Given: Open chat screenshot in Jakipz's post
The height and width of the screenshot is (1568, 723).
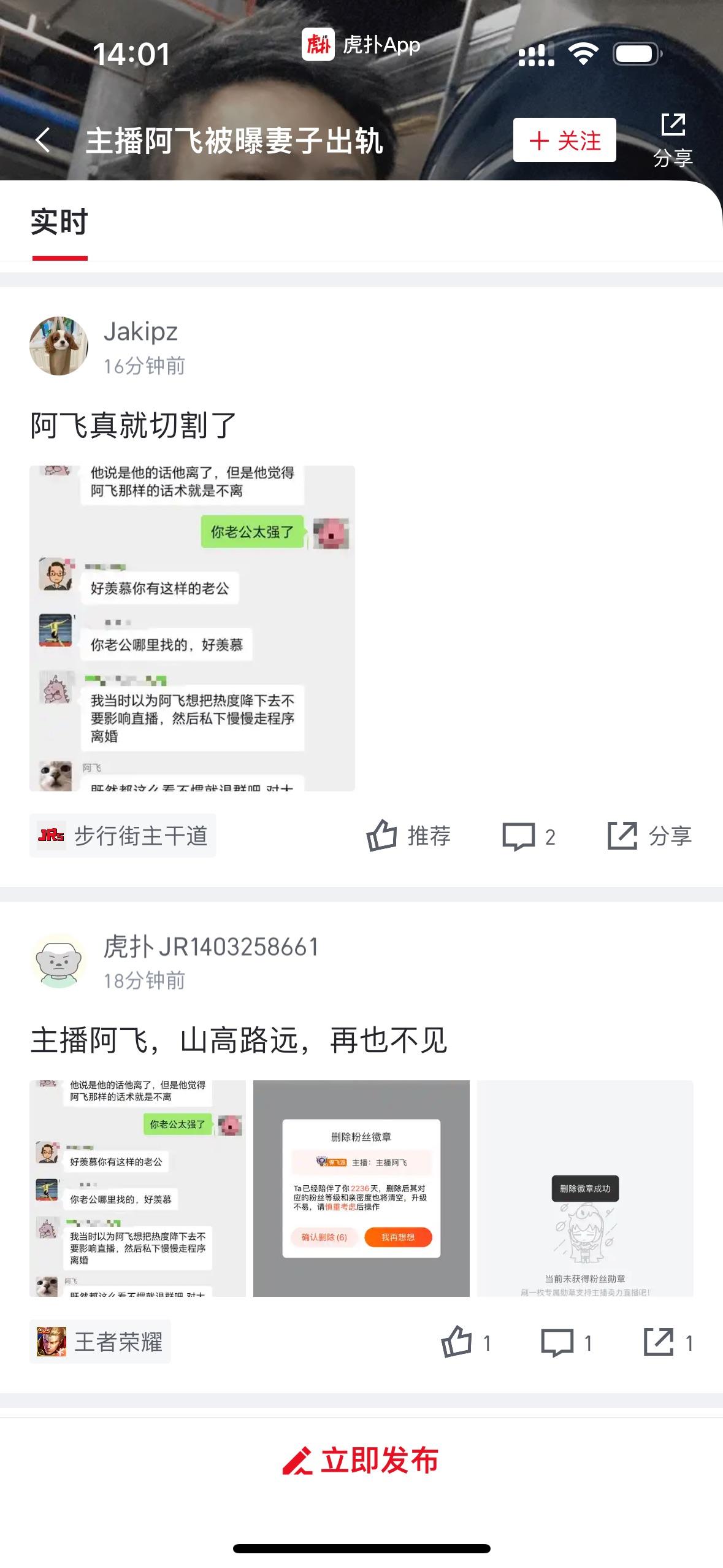Looking at the screenshot, I should tap(192, 628).
